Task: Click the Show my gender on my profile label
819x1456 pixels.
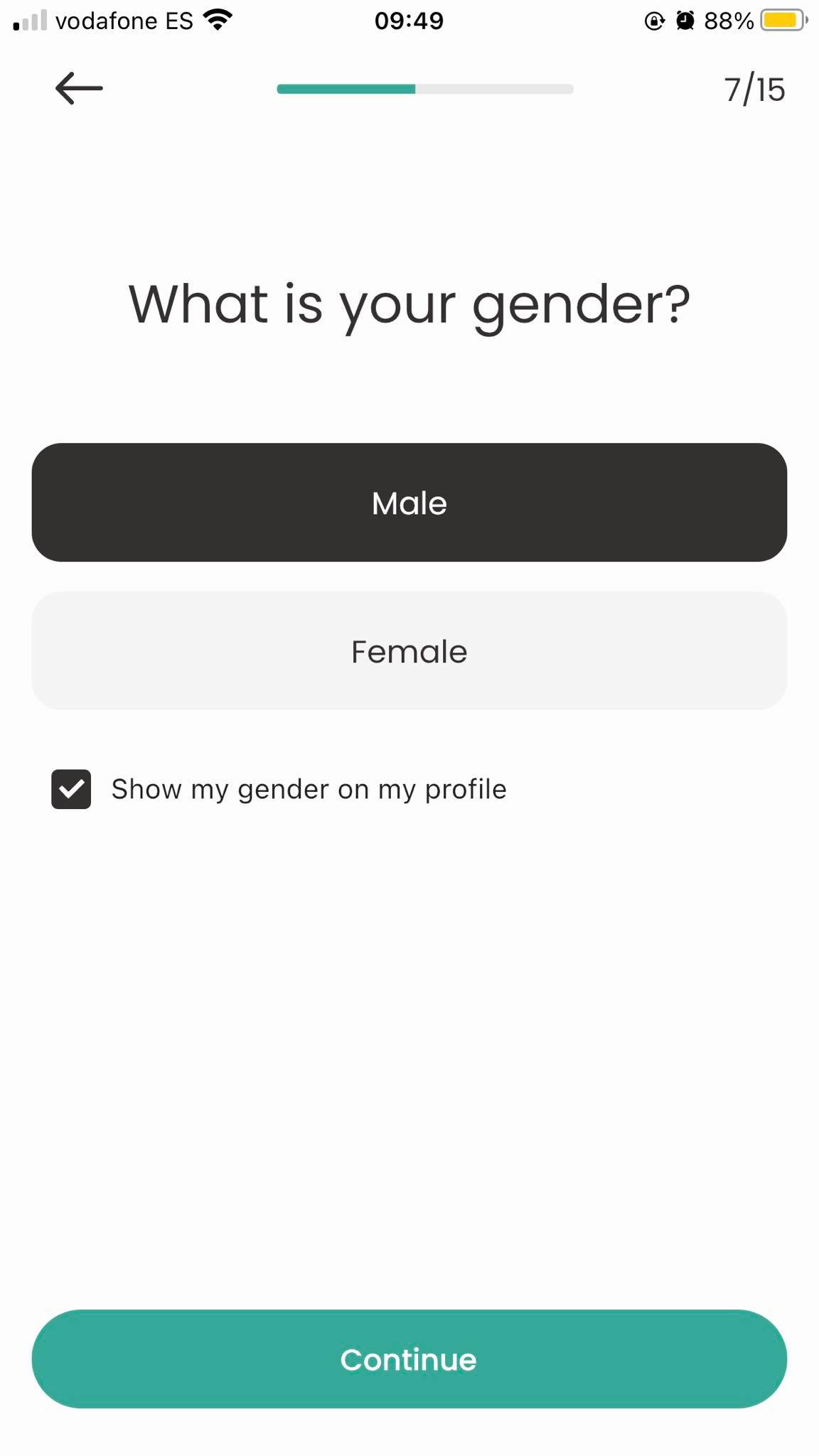Action: click(310, 788)
